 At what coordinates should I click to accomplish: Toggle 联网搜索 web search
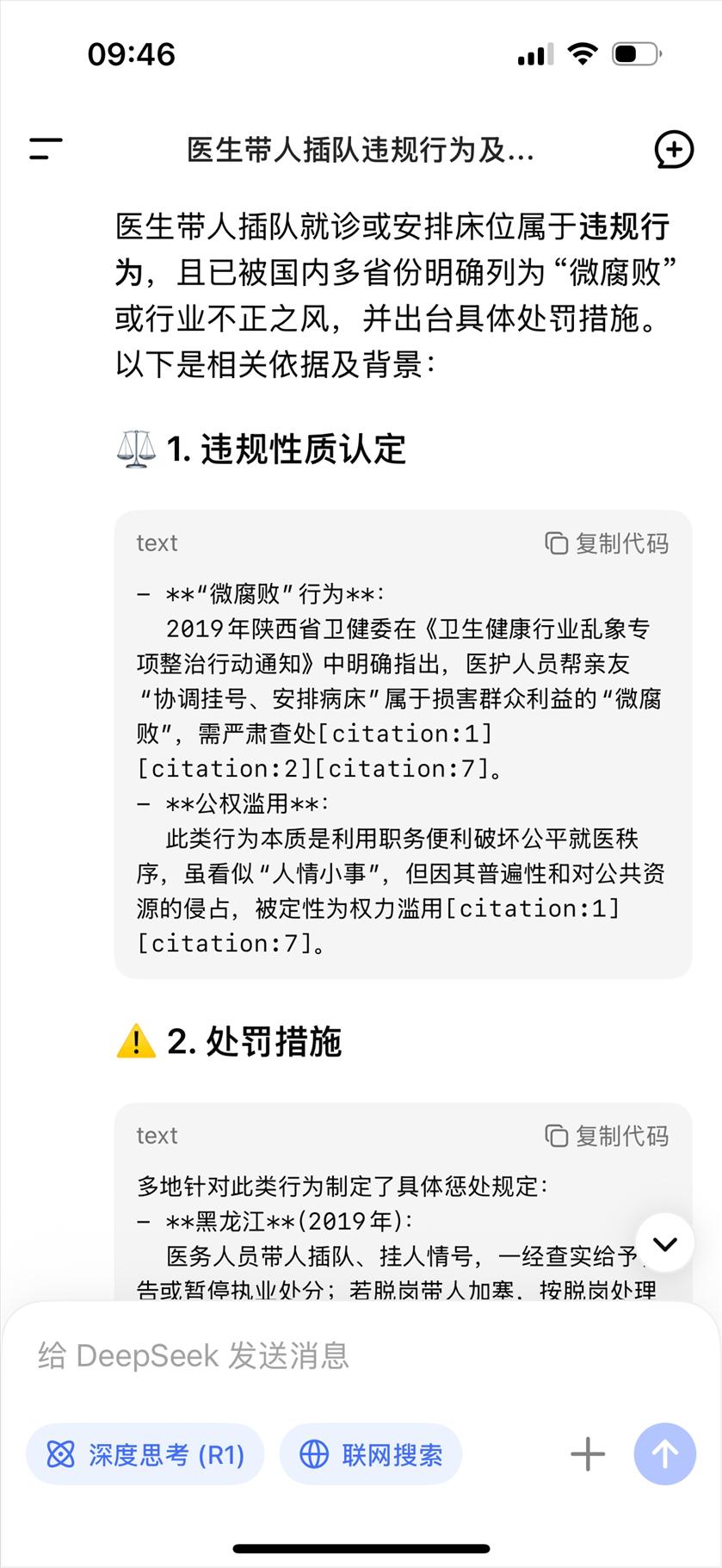tap(371, 1454)
